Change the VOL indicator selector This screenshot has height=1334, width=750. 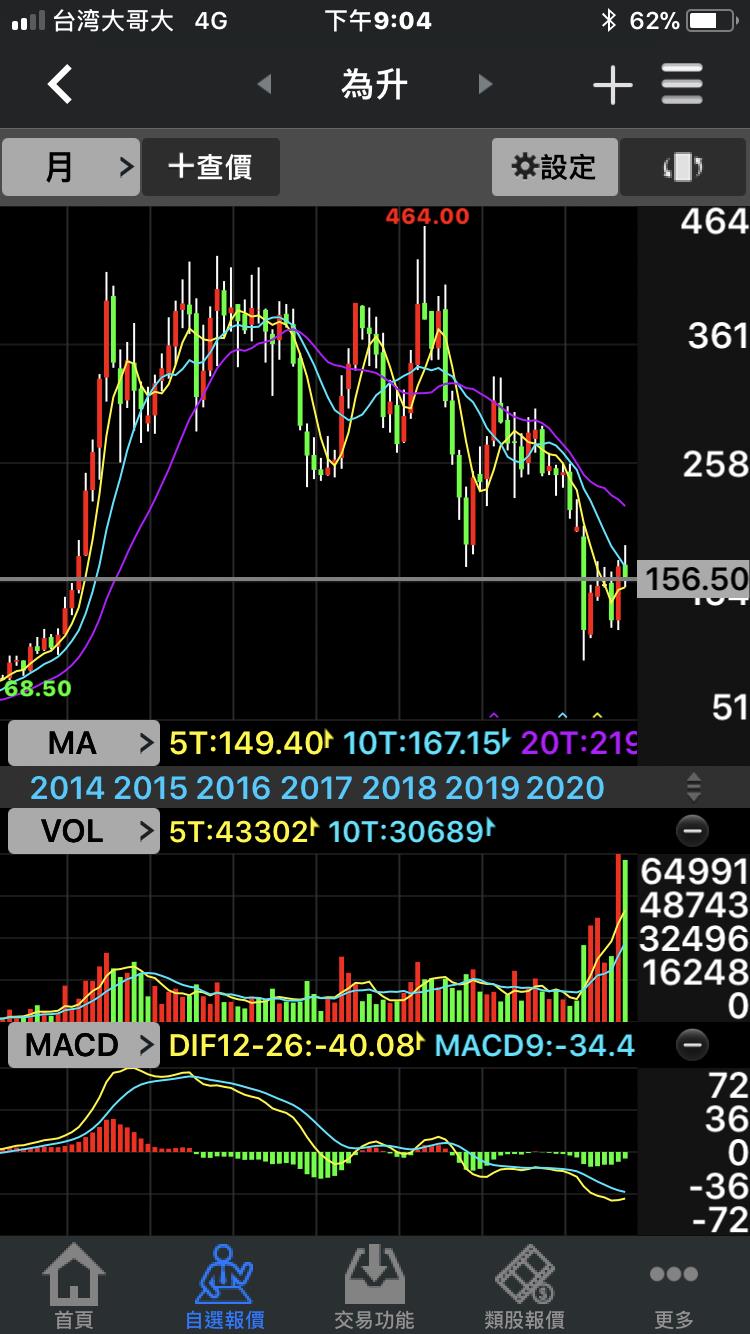83,831
